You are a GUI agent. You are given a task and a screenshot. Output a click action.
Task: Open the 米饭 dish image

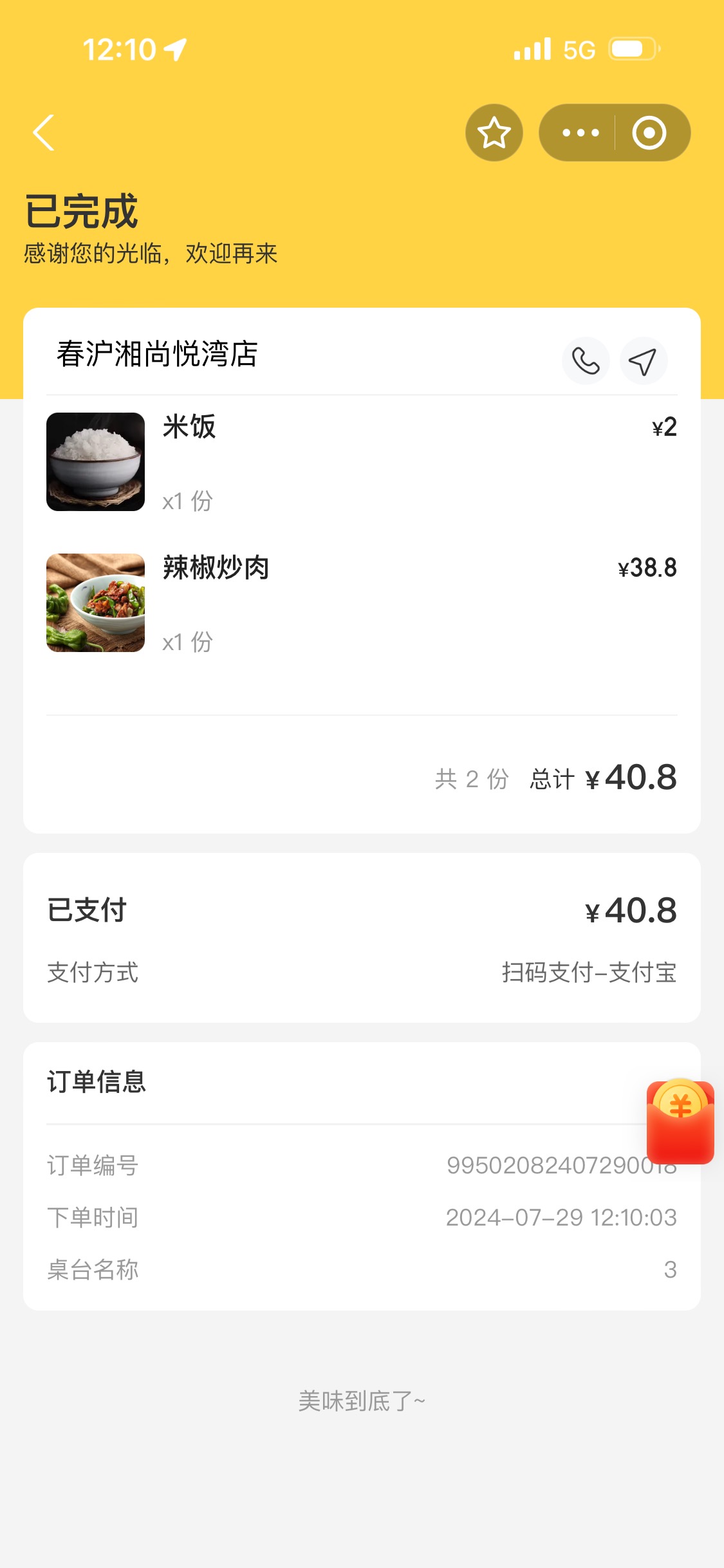(95, 462)
